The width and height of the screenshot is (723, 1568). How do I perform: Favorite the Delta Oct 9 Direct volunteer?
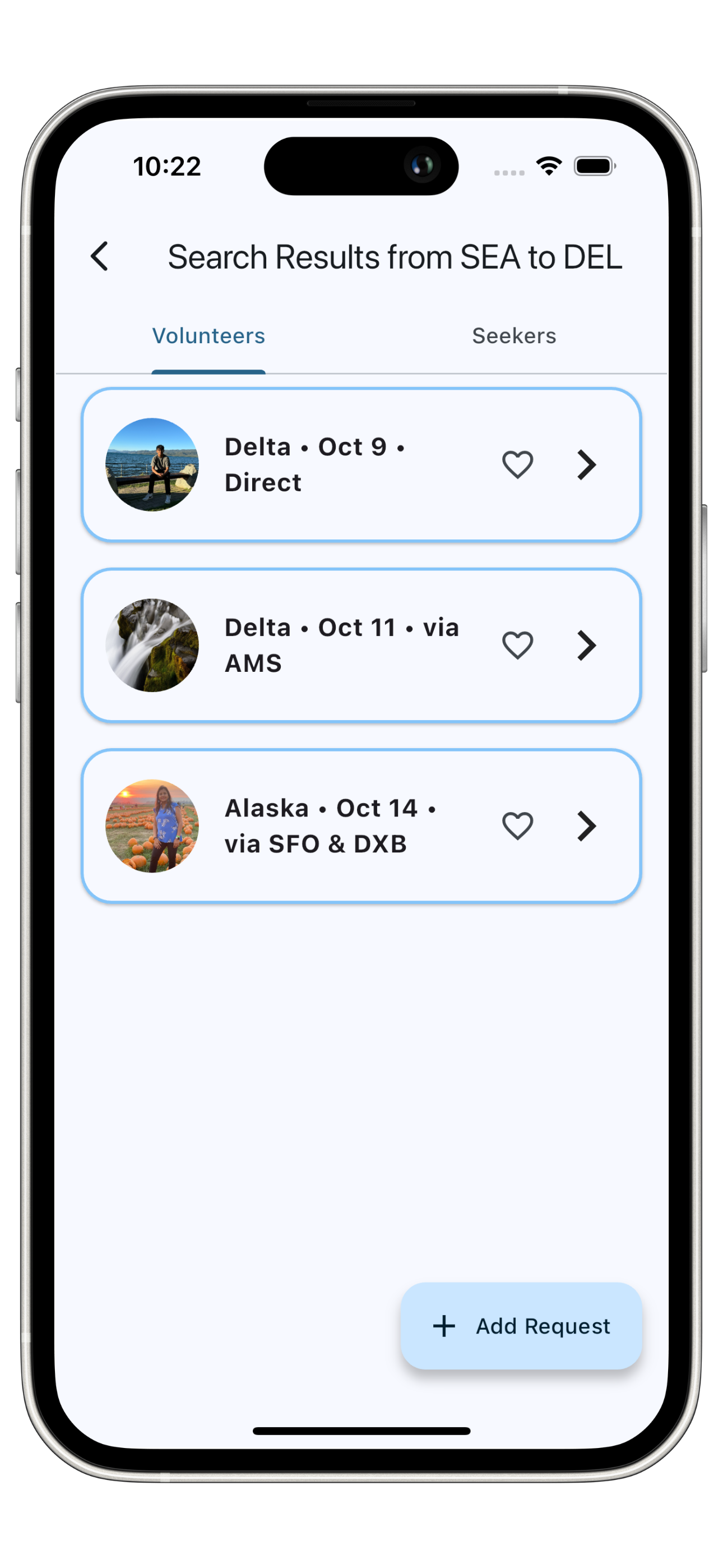coord(517,465)
